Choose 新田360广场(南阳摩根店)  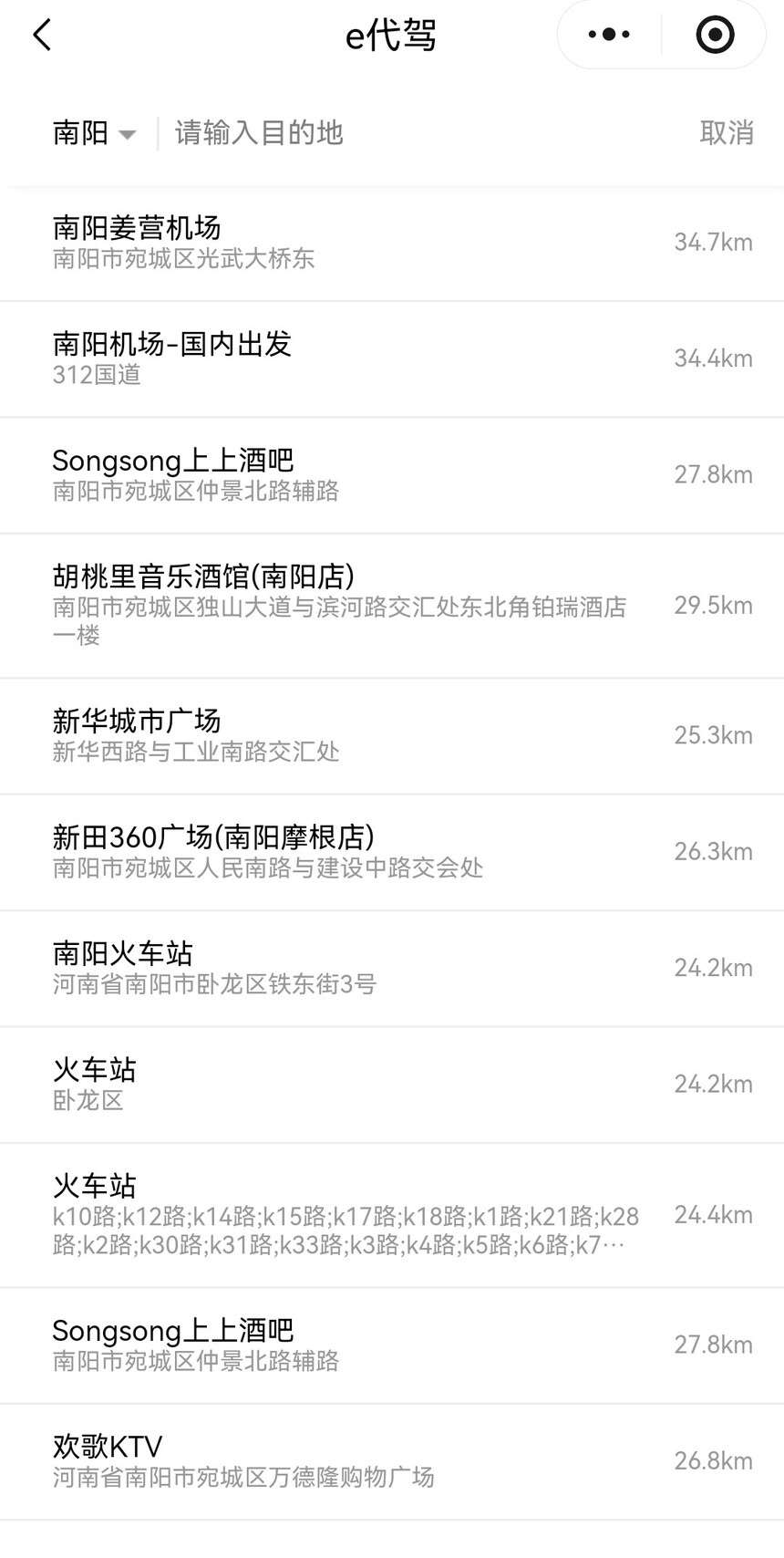pos(392,852)
